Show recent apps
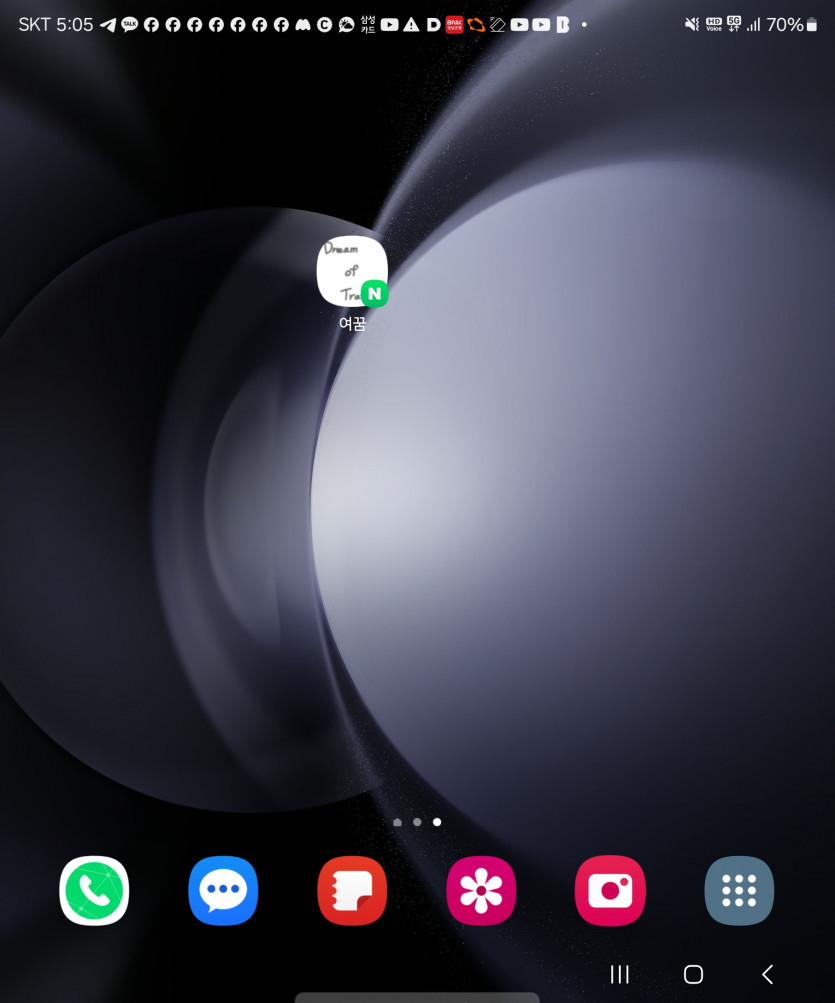The image size is (835, 1003). (x=620, y=974)
